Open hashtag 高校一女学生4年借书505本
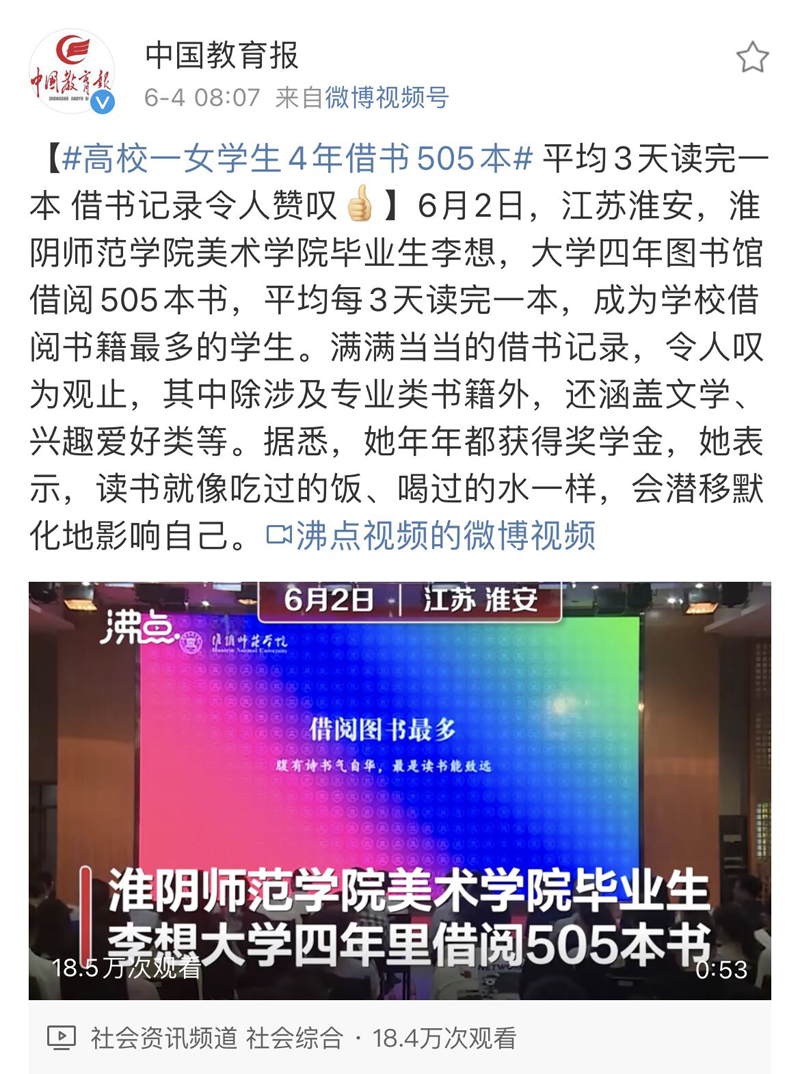Screen dimensions: 800x1074 coord(297,158)
